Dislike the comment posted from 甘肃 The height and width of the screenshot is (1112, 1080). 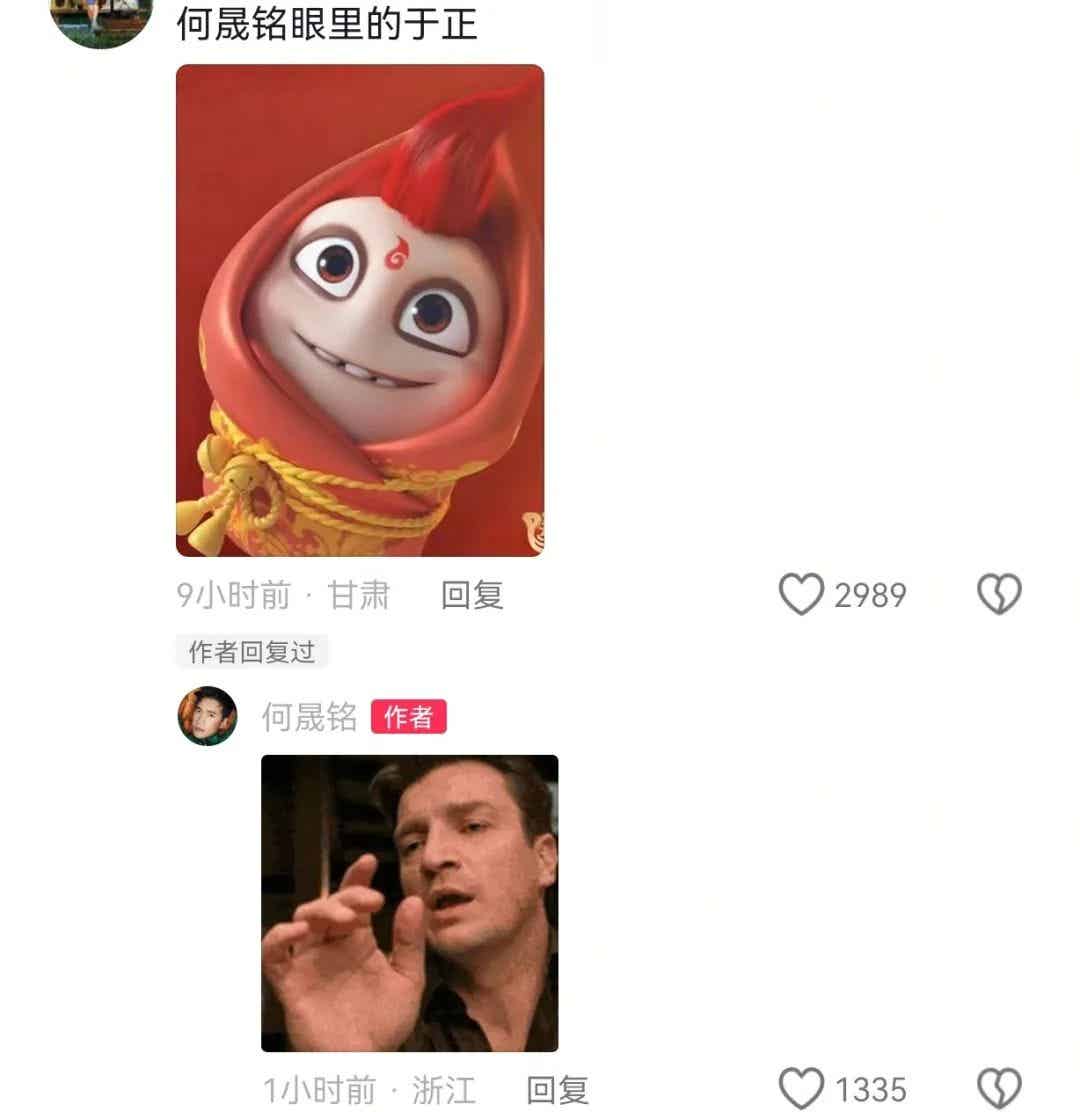(998, 595)
